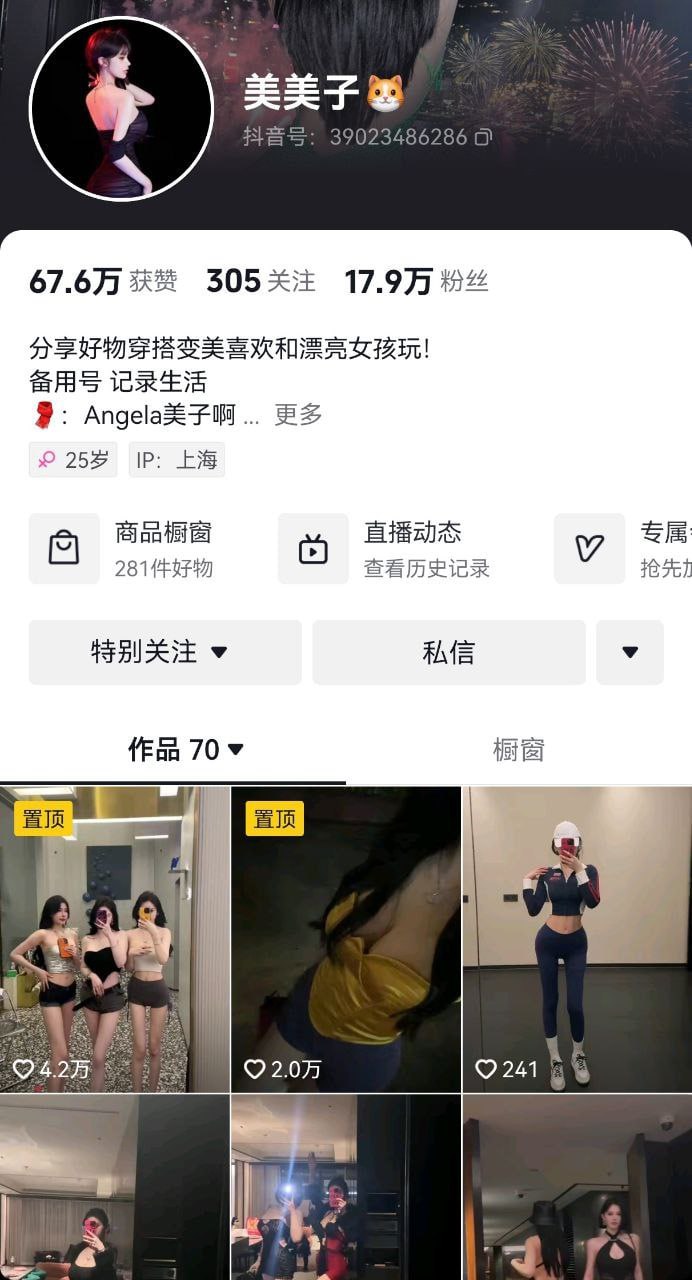Expand the arrow button beside 私信
Image resolution: width=692 pixels, height=1280 pixels.
click(630, 653)
